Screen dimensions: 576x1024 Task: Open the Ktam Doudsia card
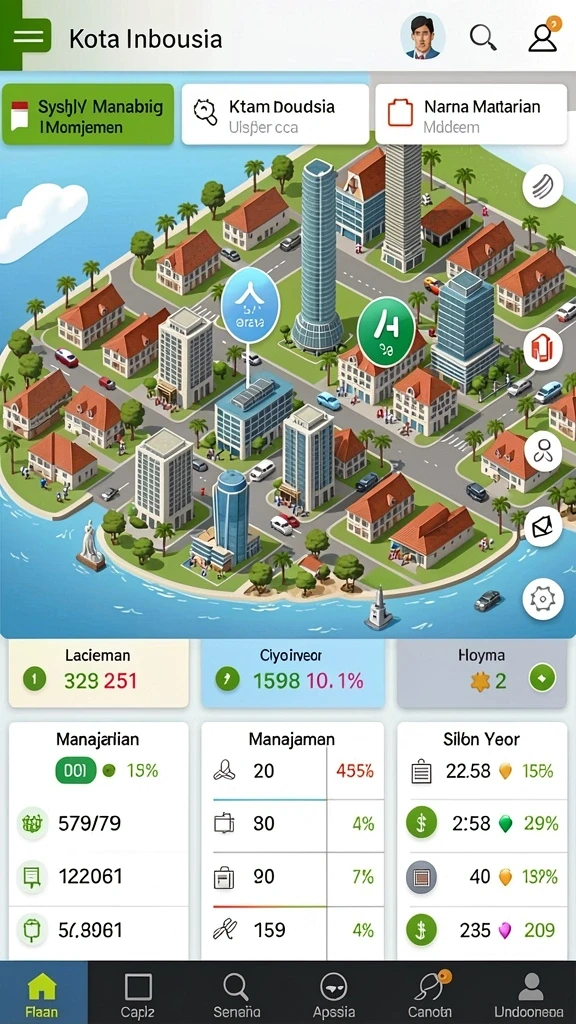(275, 115)
